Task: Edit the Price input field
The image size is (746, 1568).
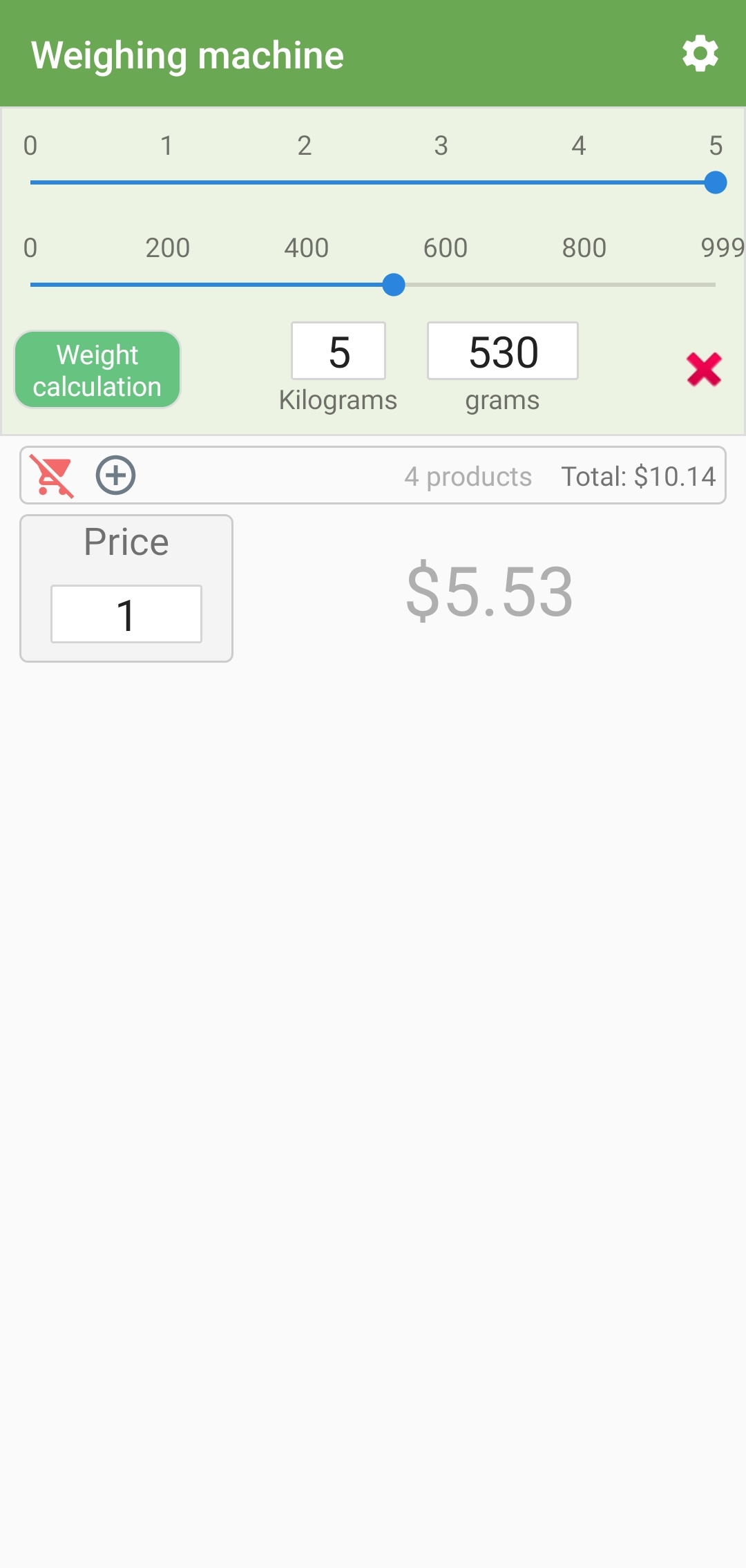Action: point(126,614)
